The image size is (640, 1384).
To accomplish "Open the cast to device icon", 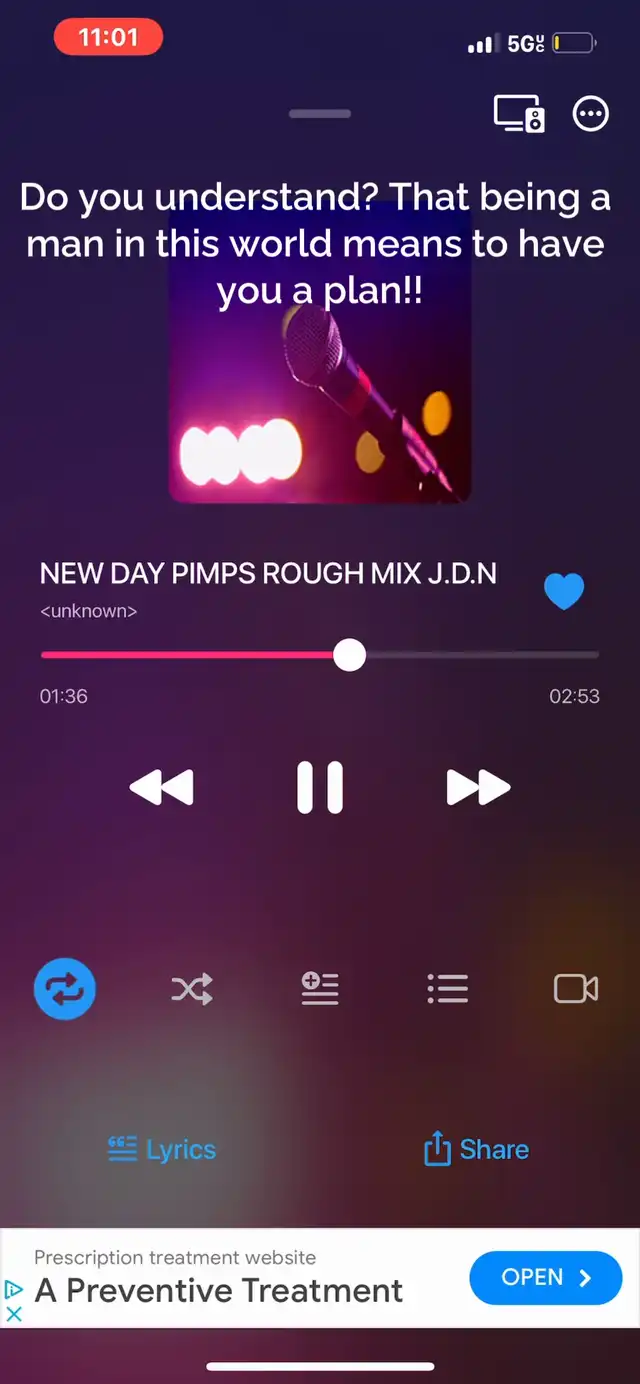I will click(519, 114).
